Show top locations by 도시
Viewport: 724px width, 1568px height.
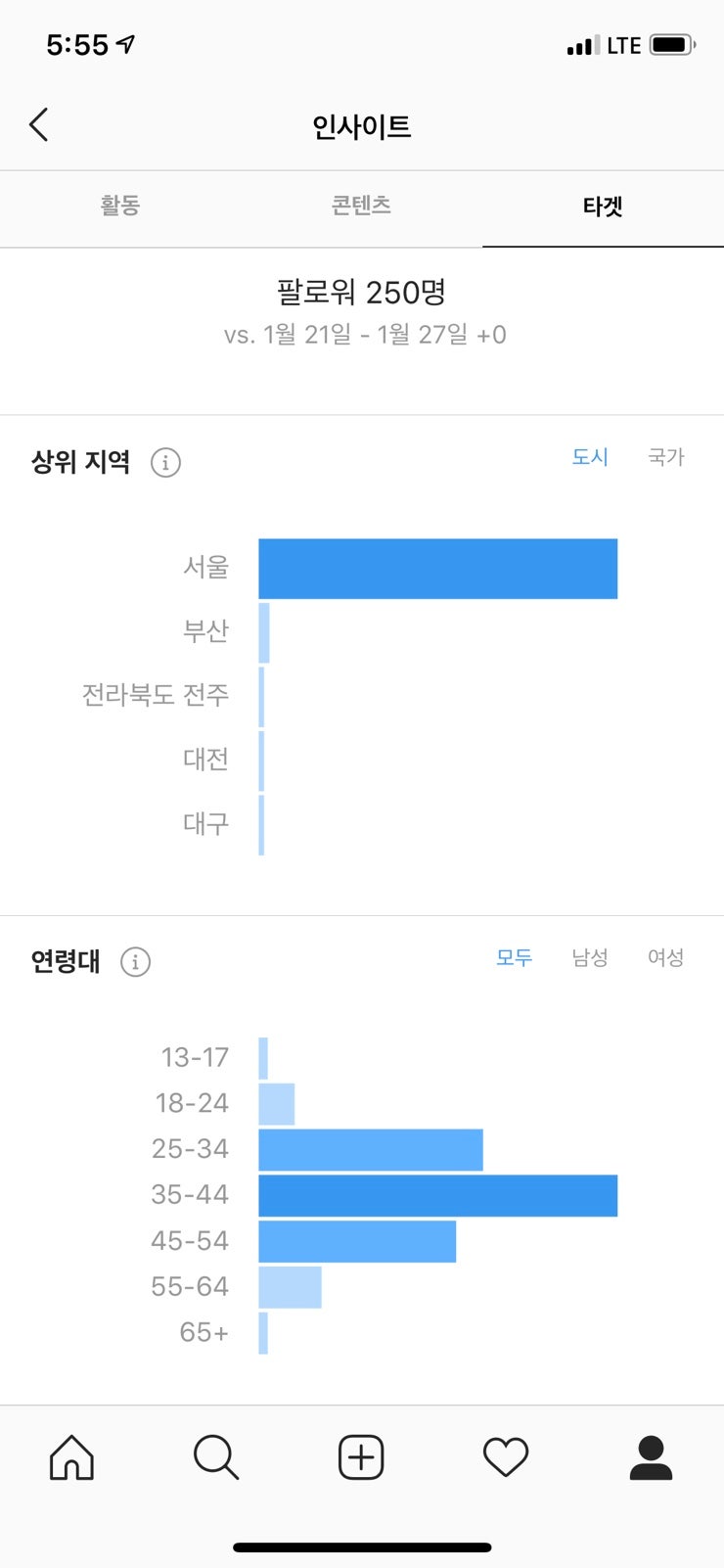click(x=590, y=457)
